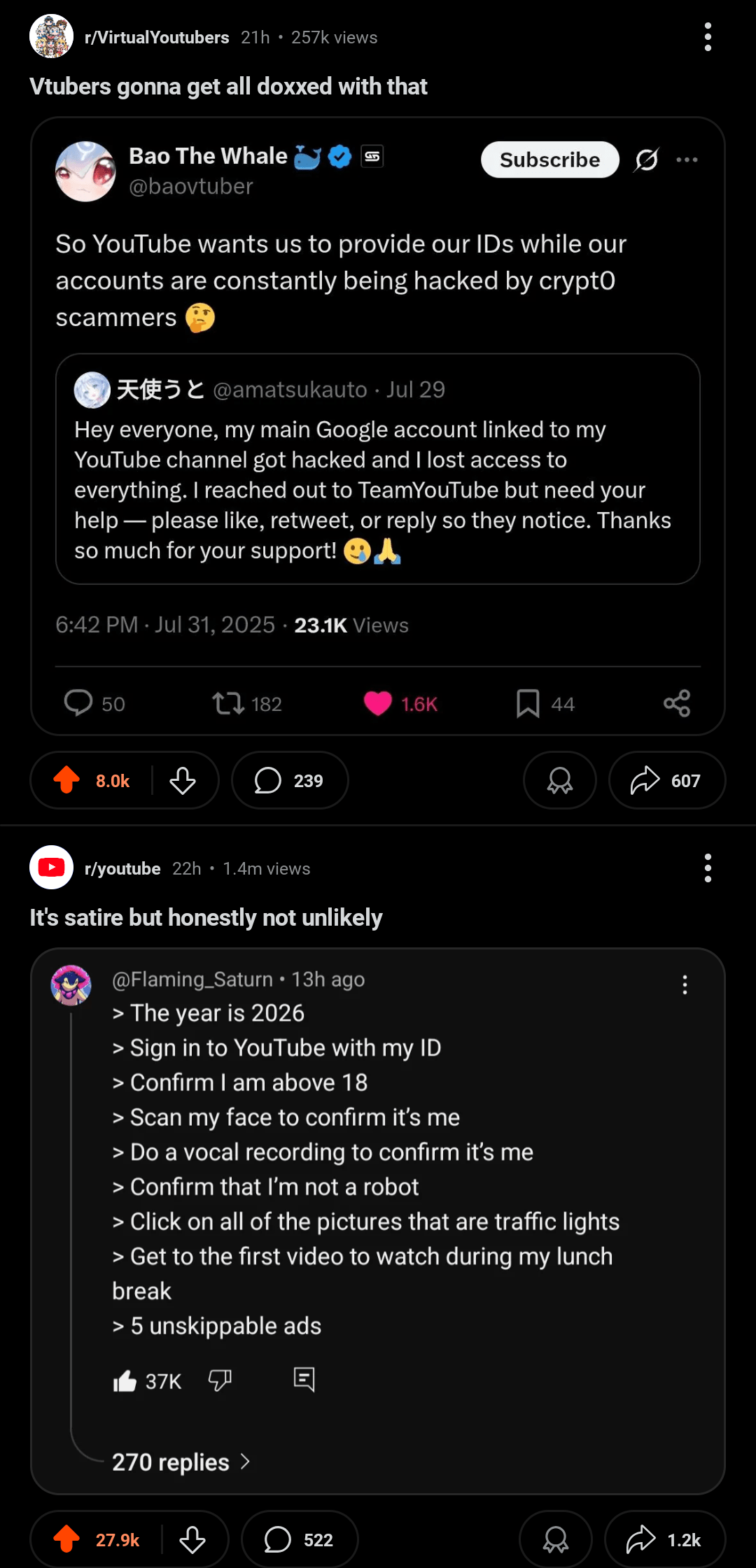Open overflow menu on the r/youtube post
Viewport: 756px width, 1568px height.
pos(708,868)
